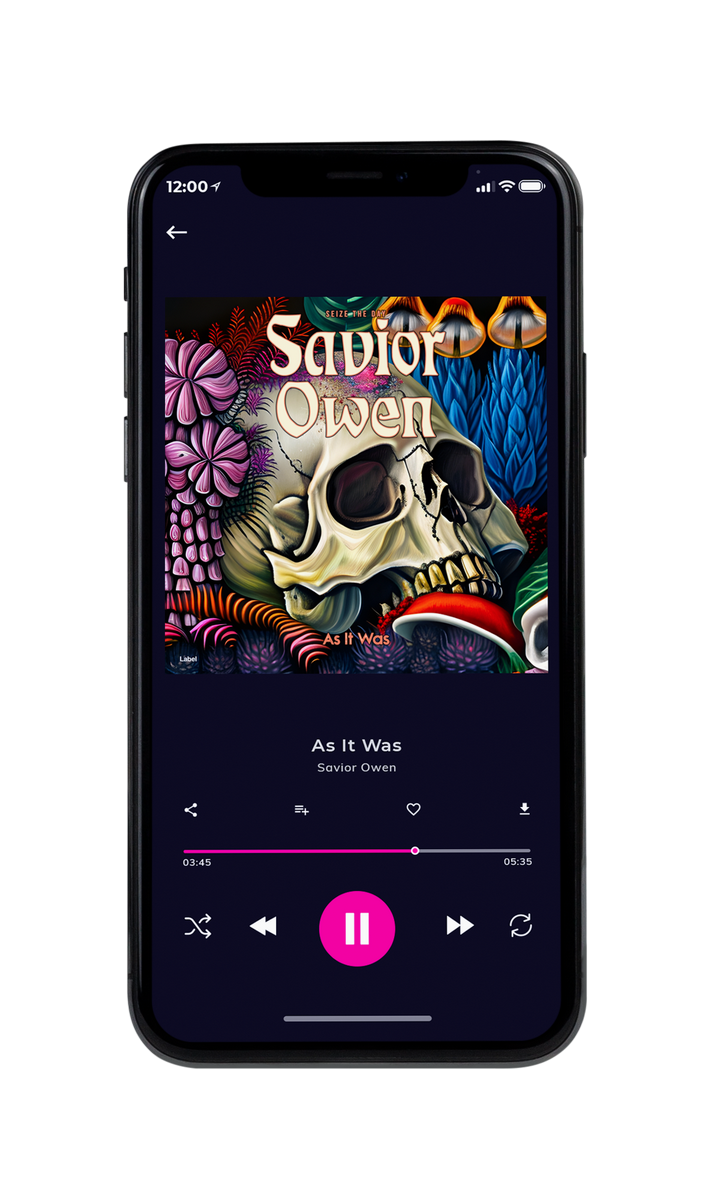
Task: Share the song As It Was
Action: (191, 810)
